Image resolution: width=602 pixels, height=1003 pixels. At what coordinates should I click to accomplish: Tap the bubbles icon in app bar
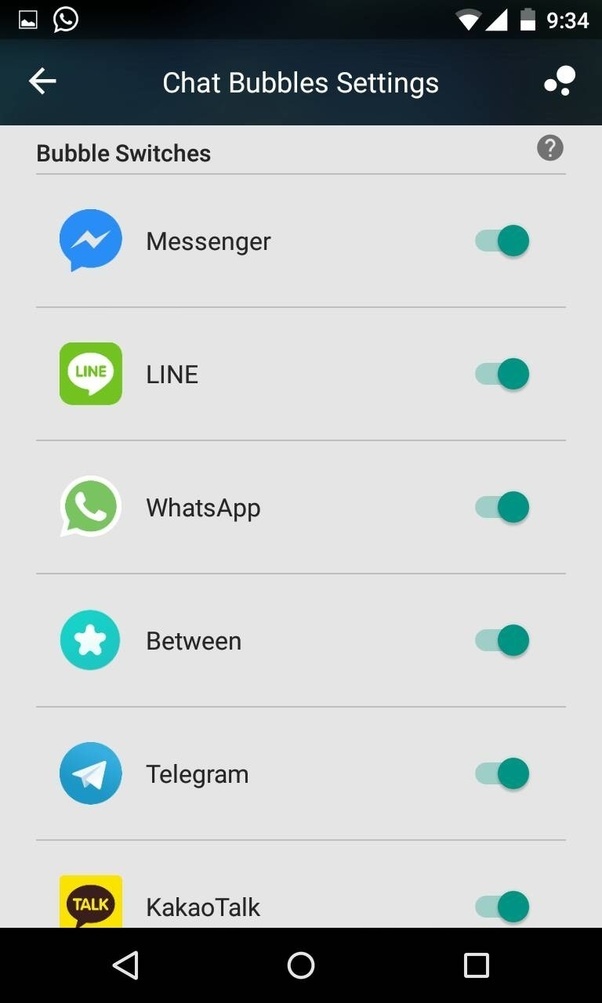click(x=560, y=82)
